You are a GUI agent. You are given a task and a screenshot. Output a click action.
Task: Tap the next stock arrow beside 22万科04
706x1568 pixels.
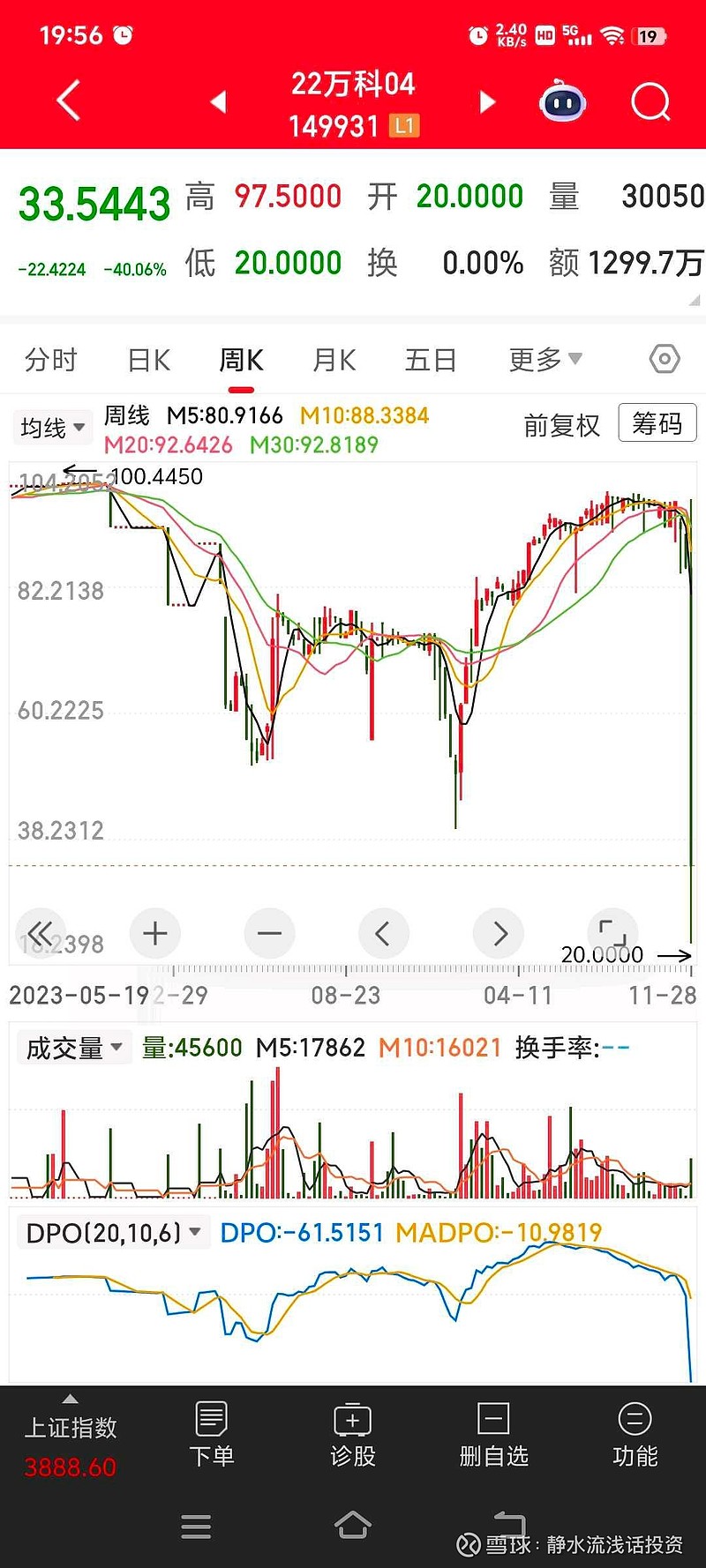point(486,102)
